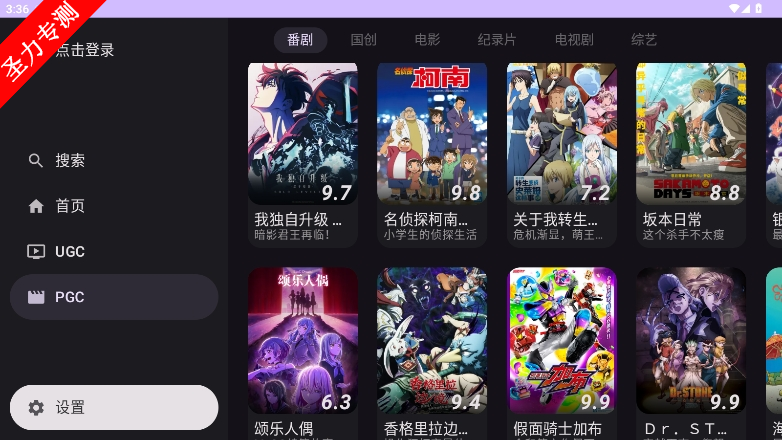Switch to the 国创 tab
Viewport: 782px width, 440px height.
[363, 40]
